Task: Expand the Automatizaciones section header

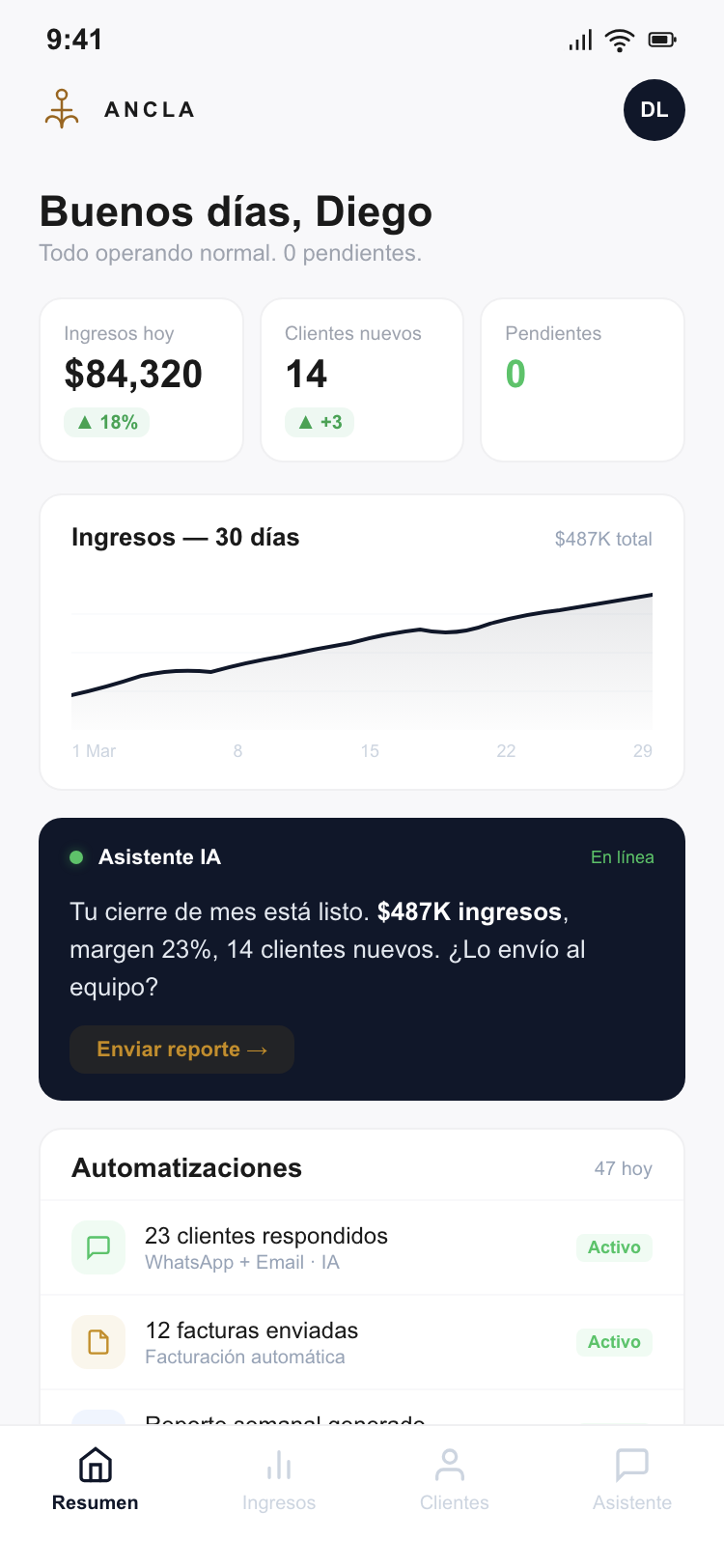Action: click(x=185, y=1167)
